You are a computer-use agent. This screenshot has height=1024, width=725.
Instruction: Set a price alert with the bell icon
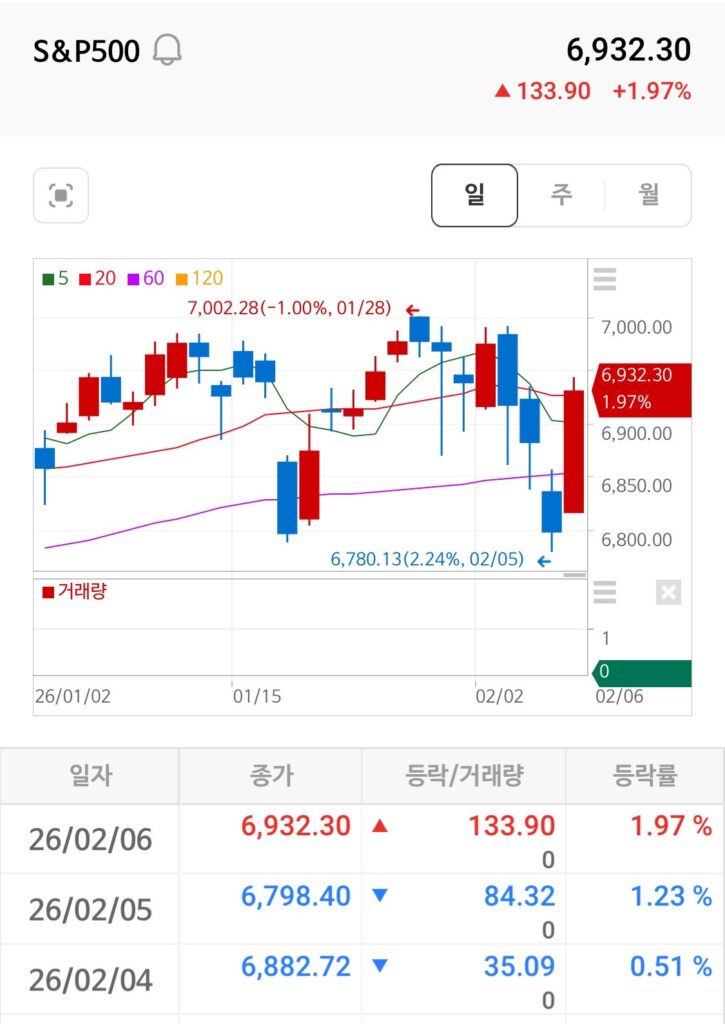[x=167, y=50]
